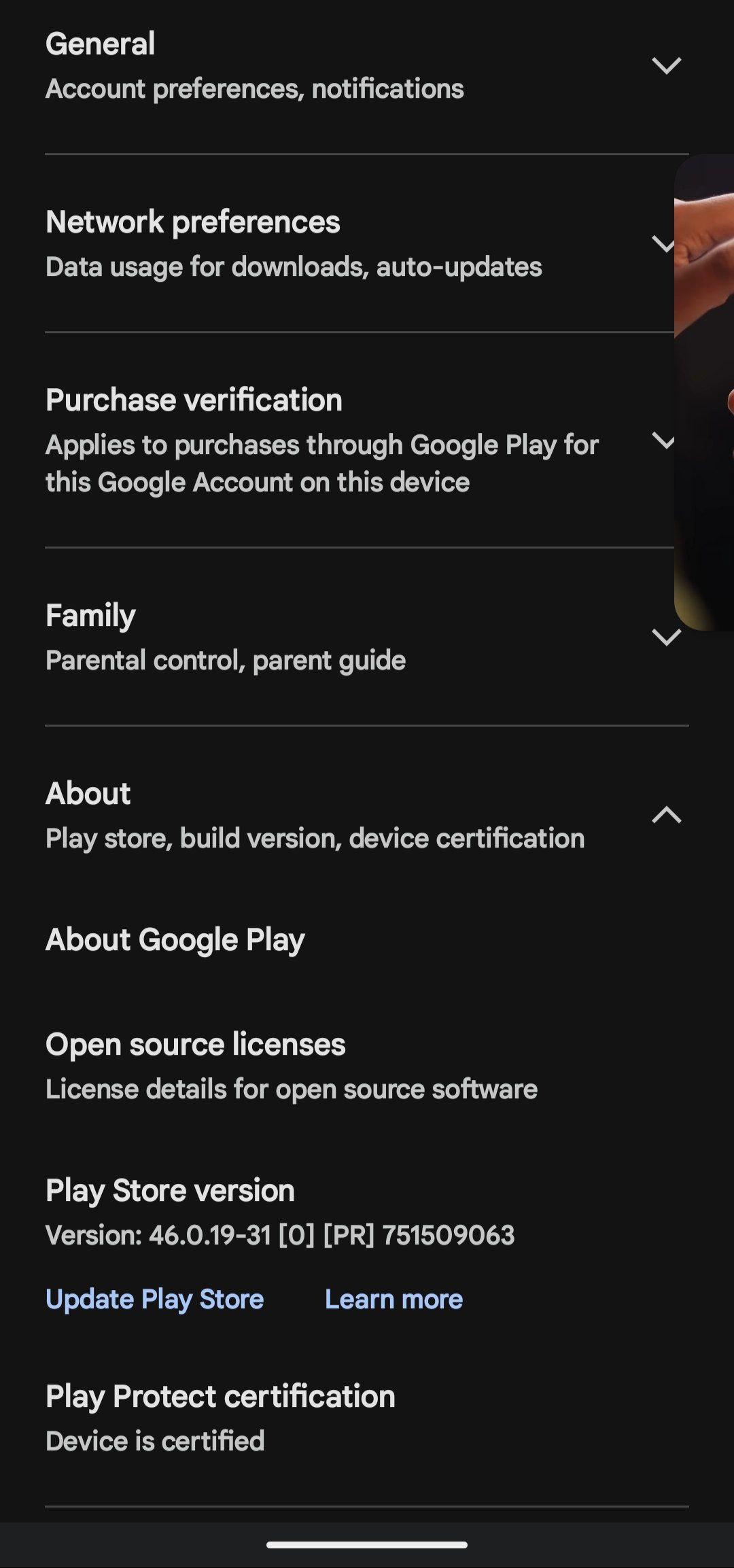Screen dimensions: 734x1568
Task: Open About Google Play
Action: click(x=367, y=939)
